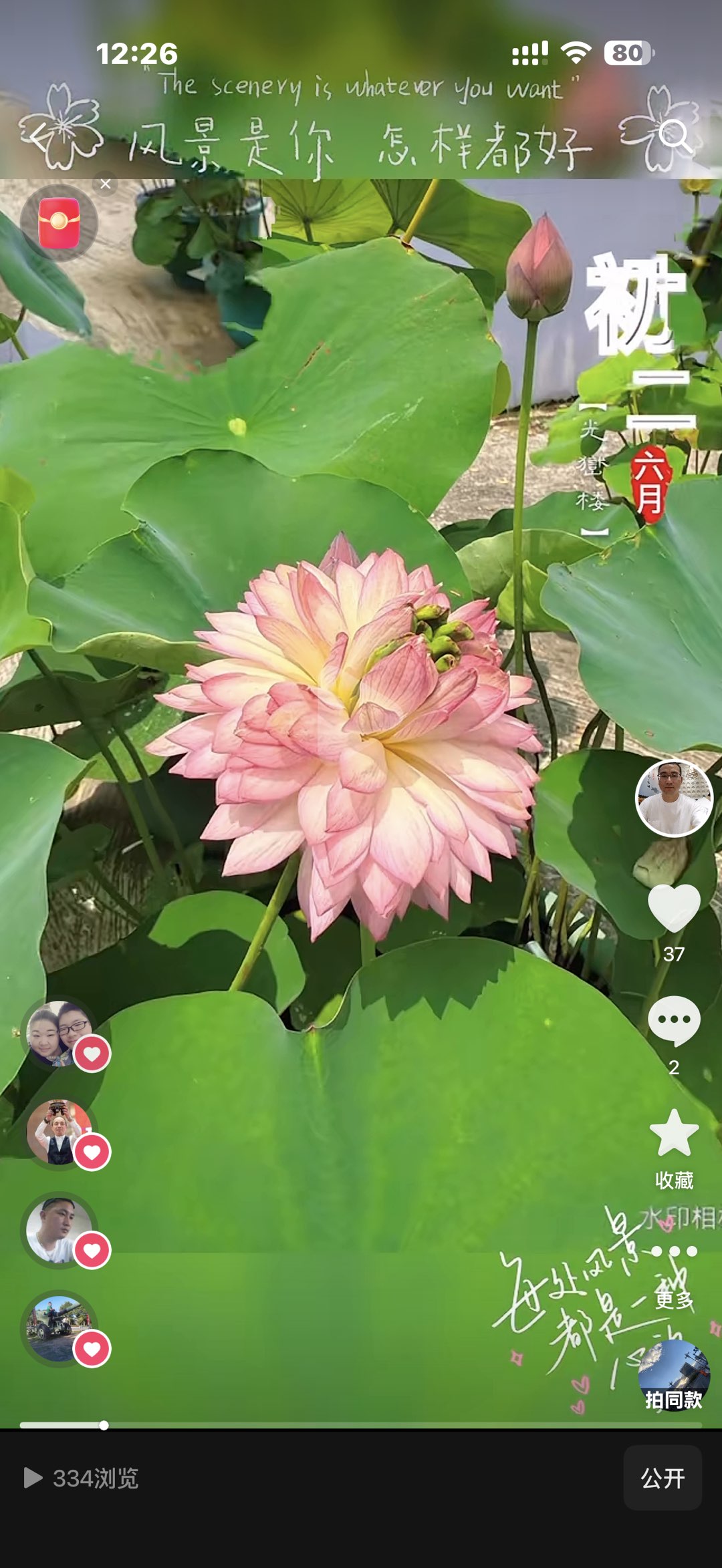Viewport: 722px width, 1568px height.
Task: Dismiss the red envelope floating widget
Action: [105, 184]
